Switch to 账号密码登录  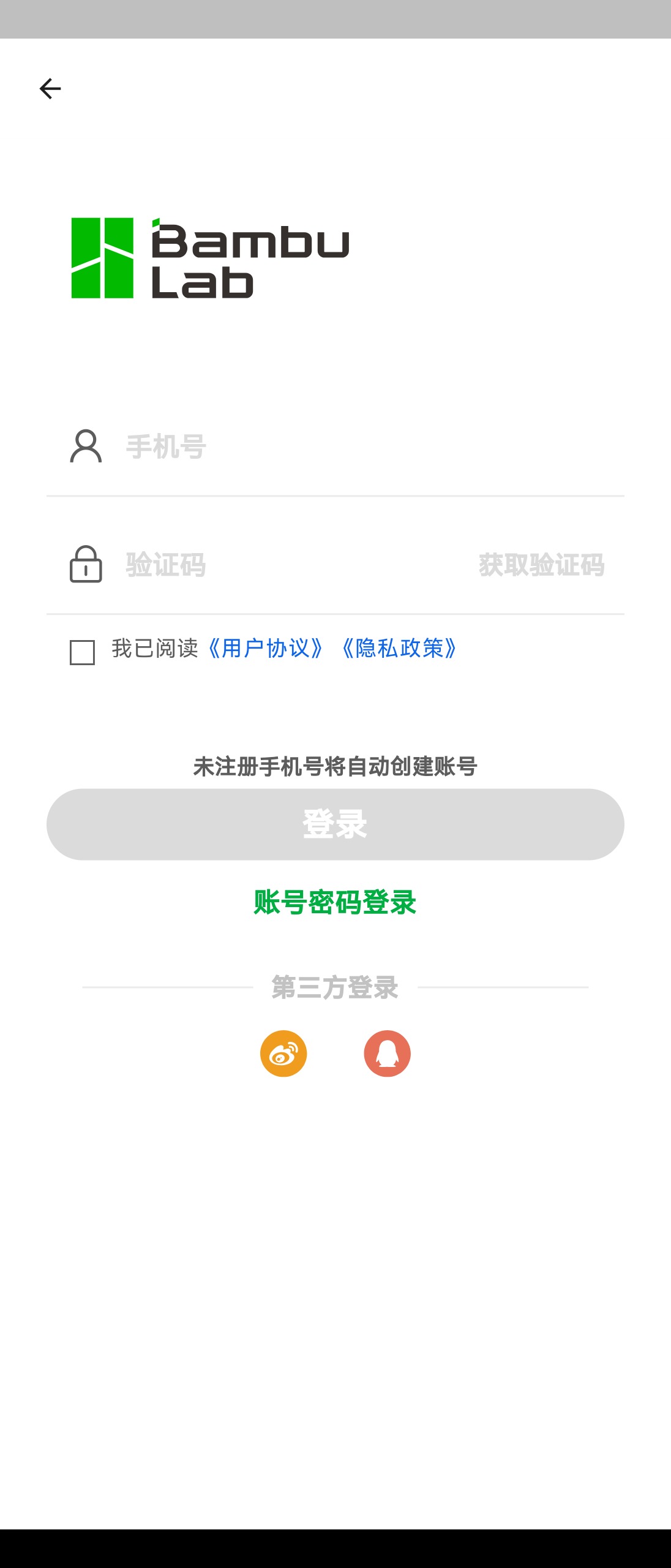tap(335, 902)
